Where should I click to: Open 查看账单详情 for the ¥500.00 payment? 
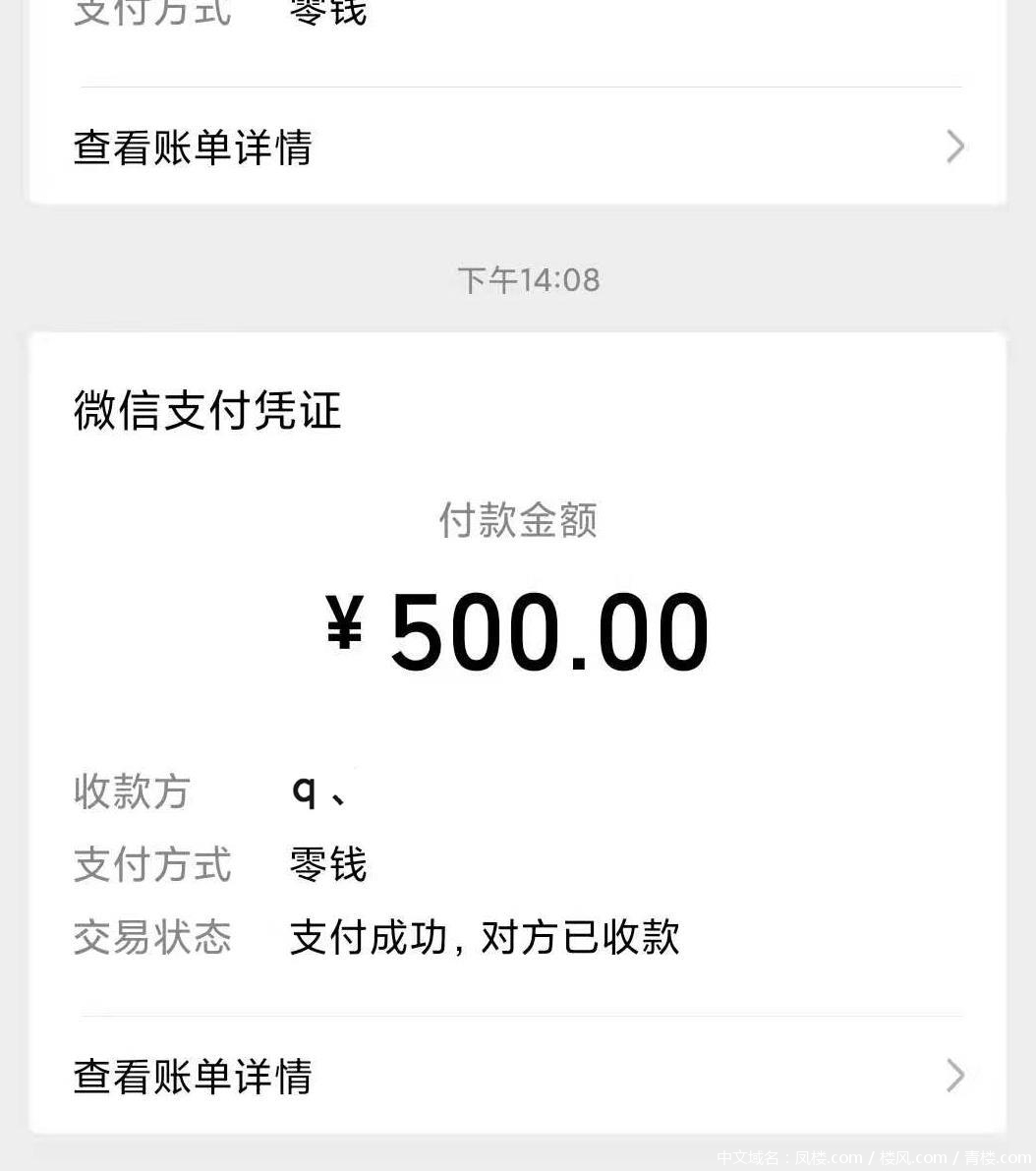click(518, 1076)
